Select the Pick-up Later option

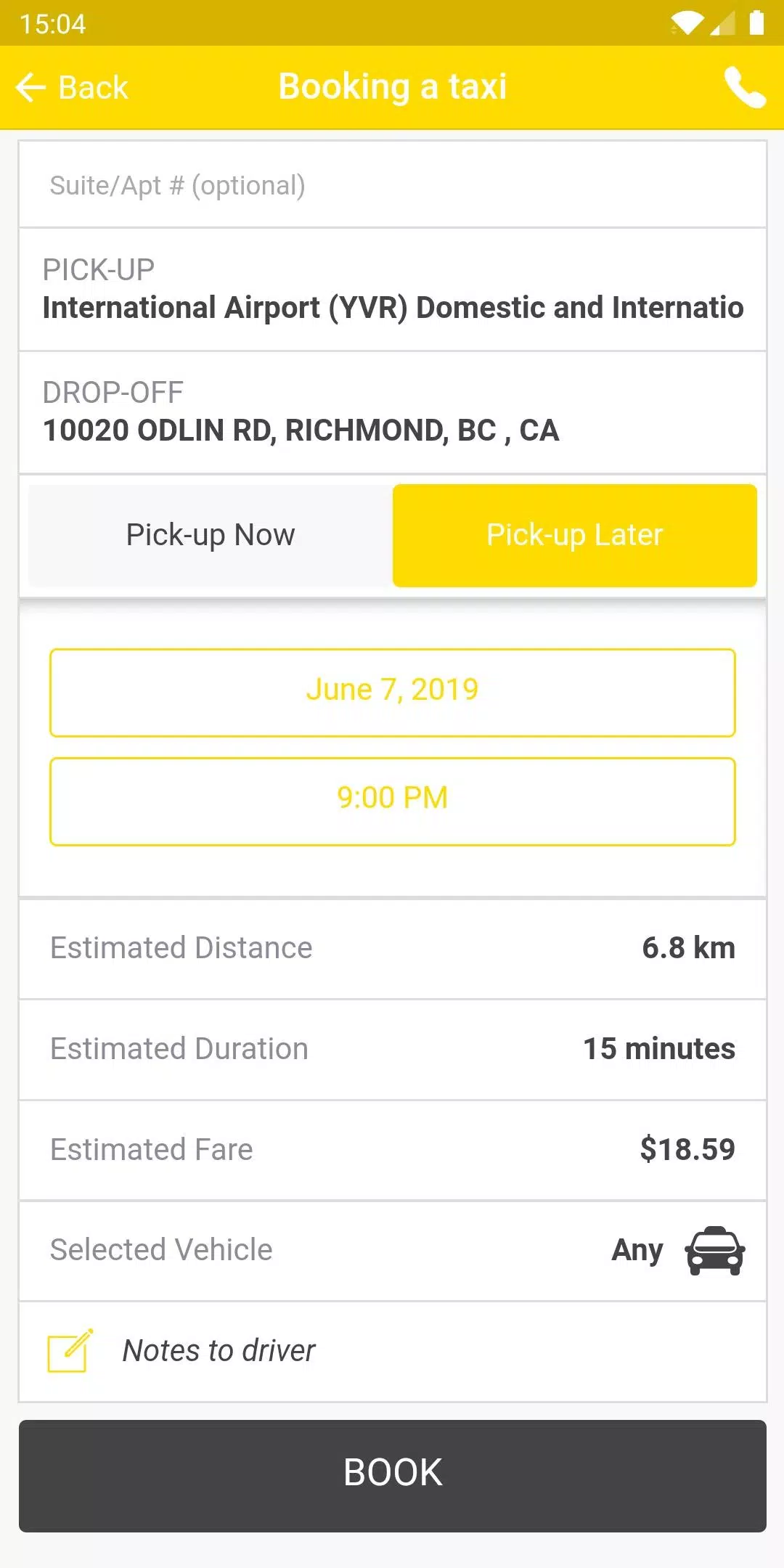[574, 535]
